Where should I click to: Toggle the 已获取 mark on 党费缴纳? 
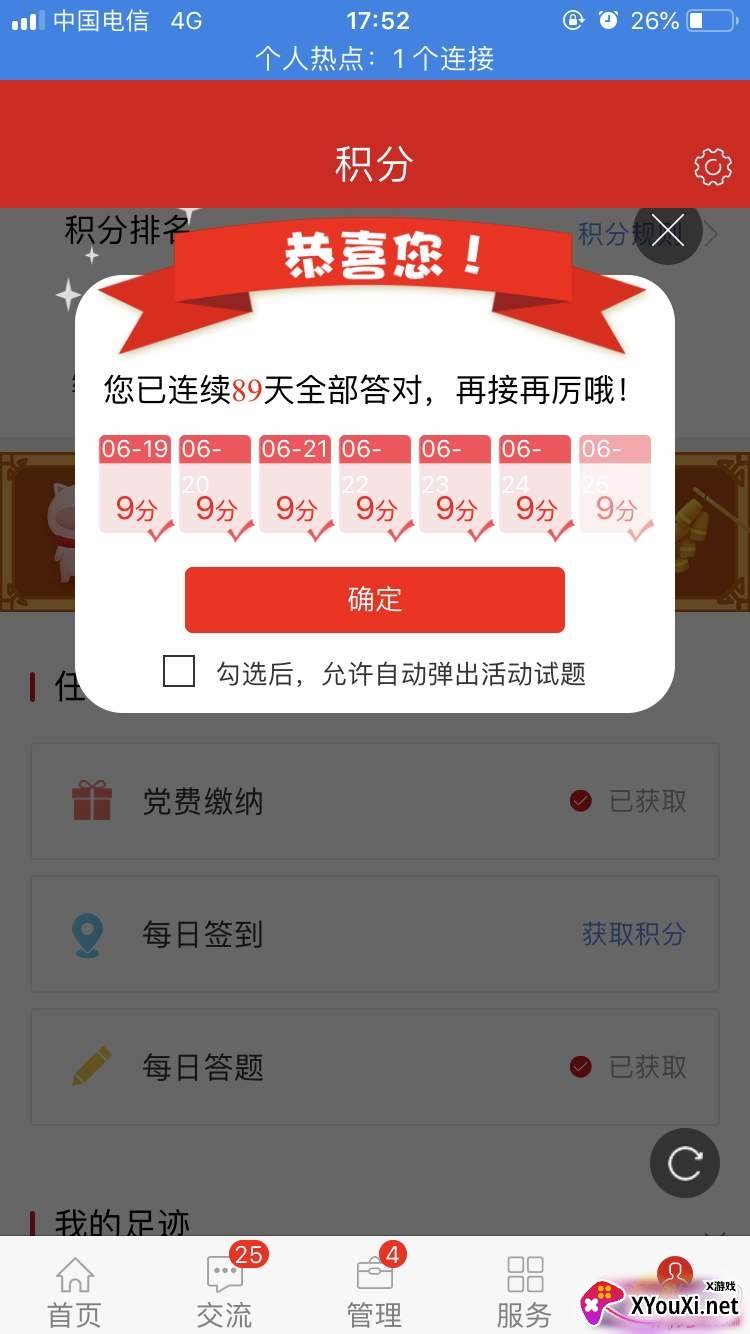pyautogui.click(x=580, y=800)
